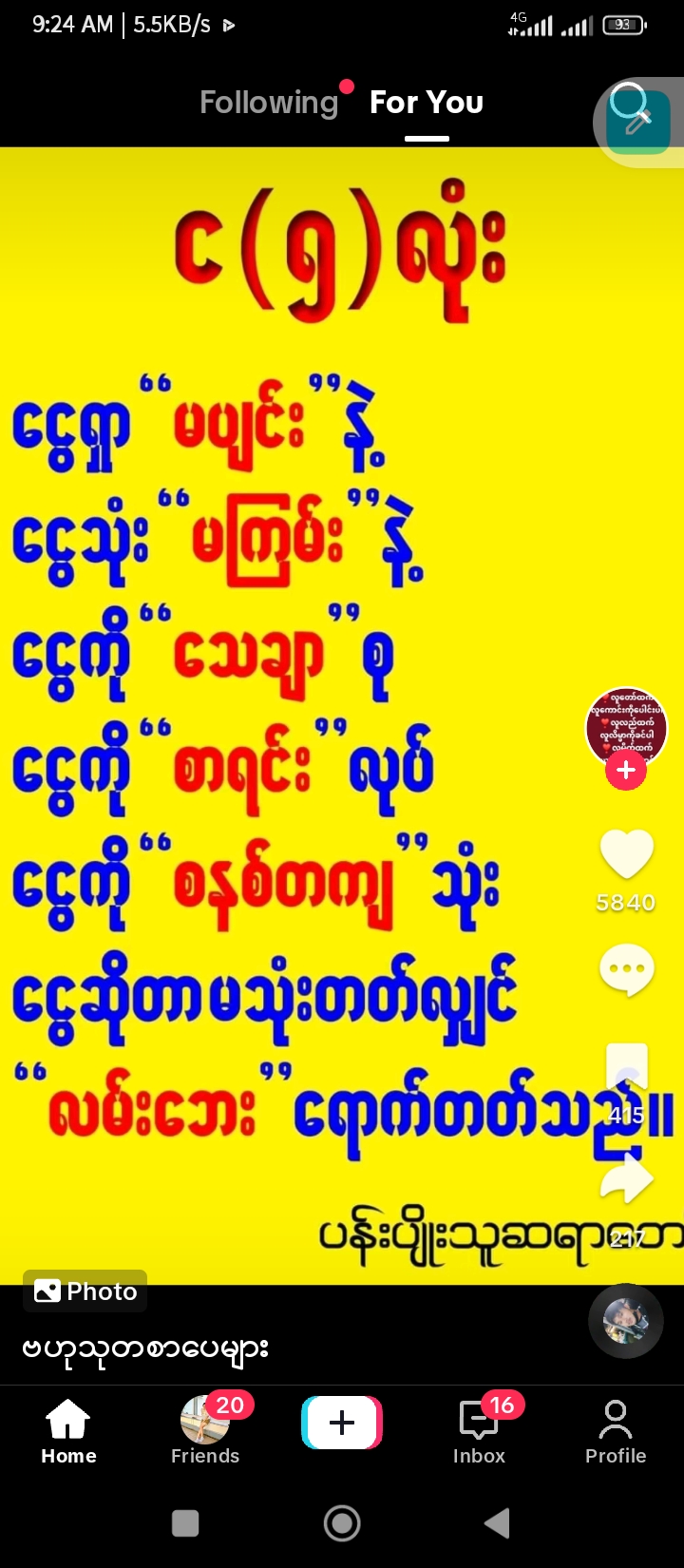Viewport: 684px width, 1568px height.
Task: Open the creator's profile picture
Action: pyautogui.click(x=625, y=727)
